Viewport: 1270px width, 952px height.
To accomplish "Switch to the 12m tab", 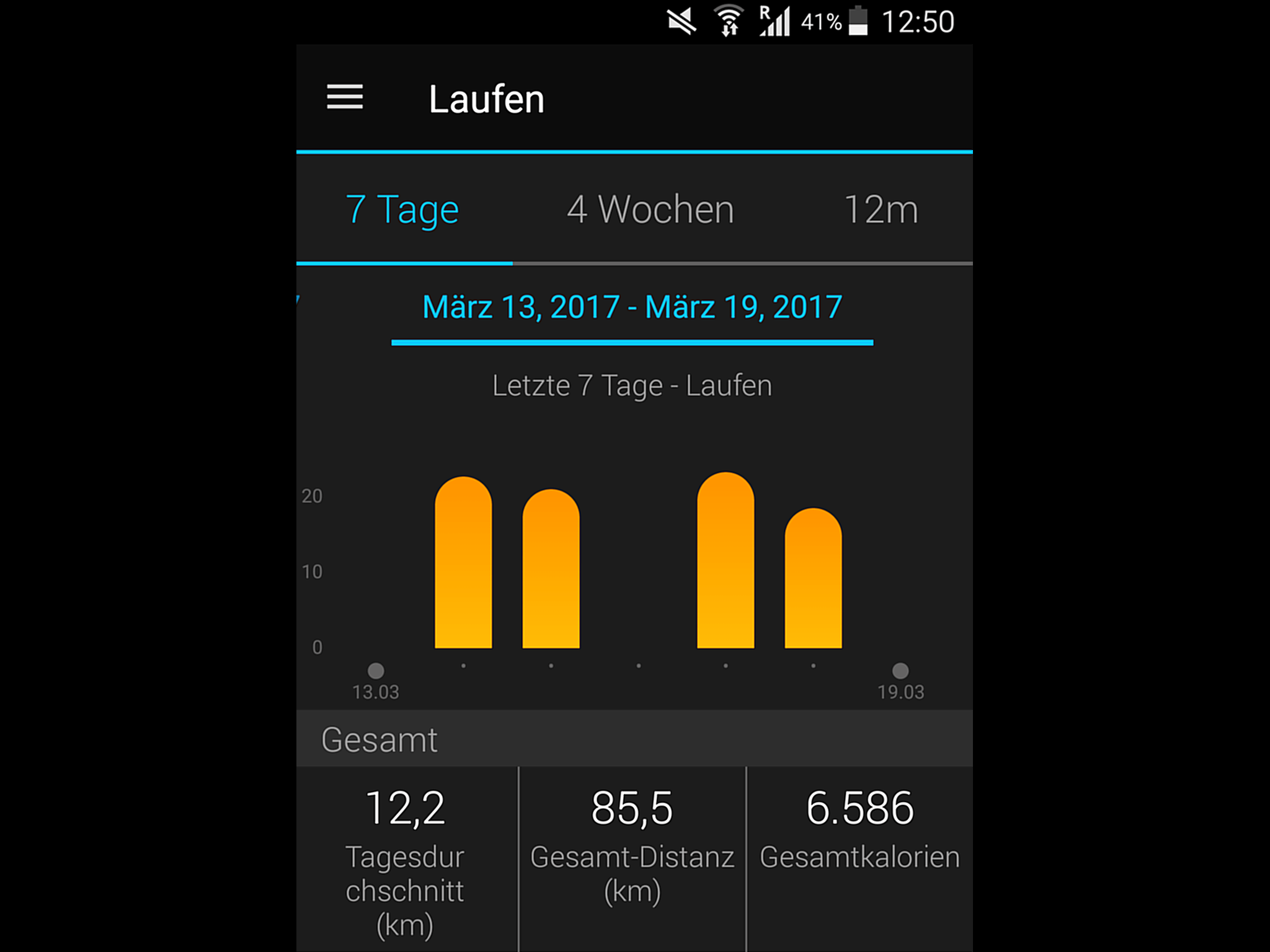I will click(x=881, y=209).
